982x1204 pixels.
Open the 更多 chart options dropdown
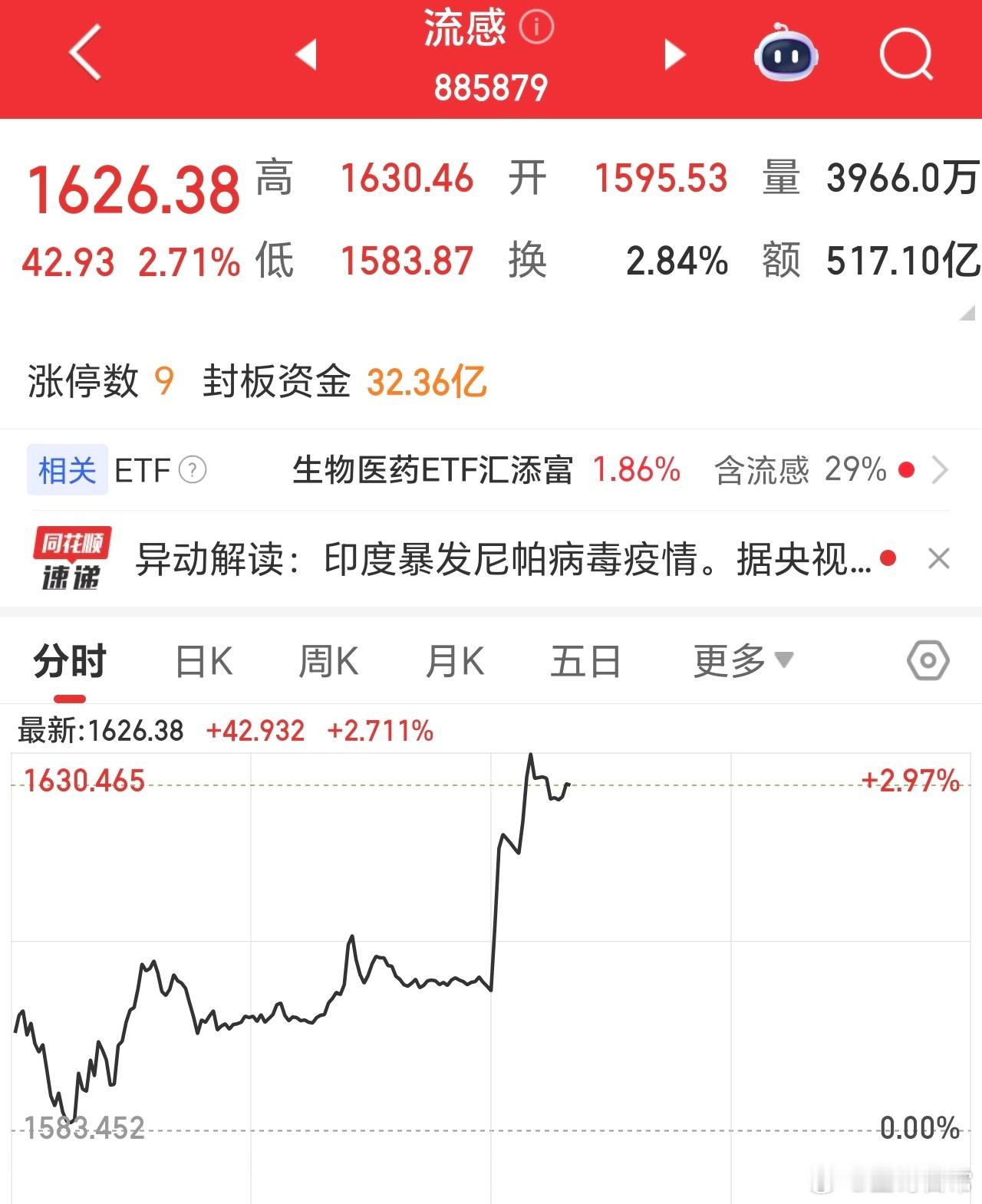coord(738,660)
